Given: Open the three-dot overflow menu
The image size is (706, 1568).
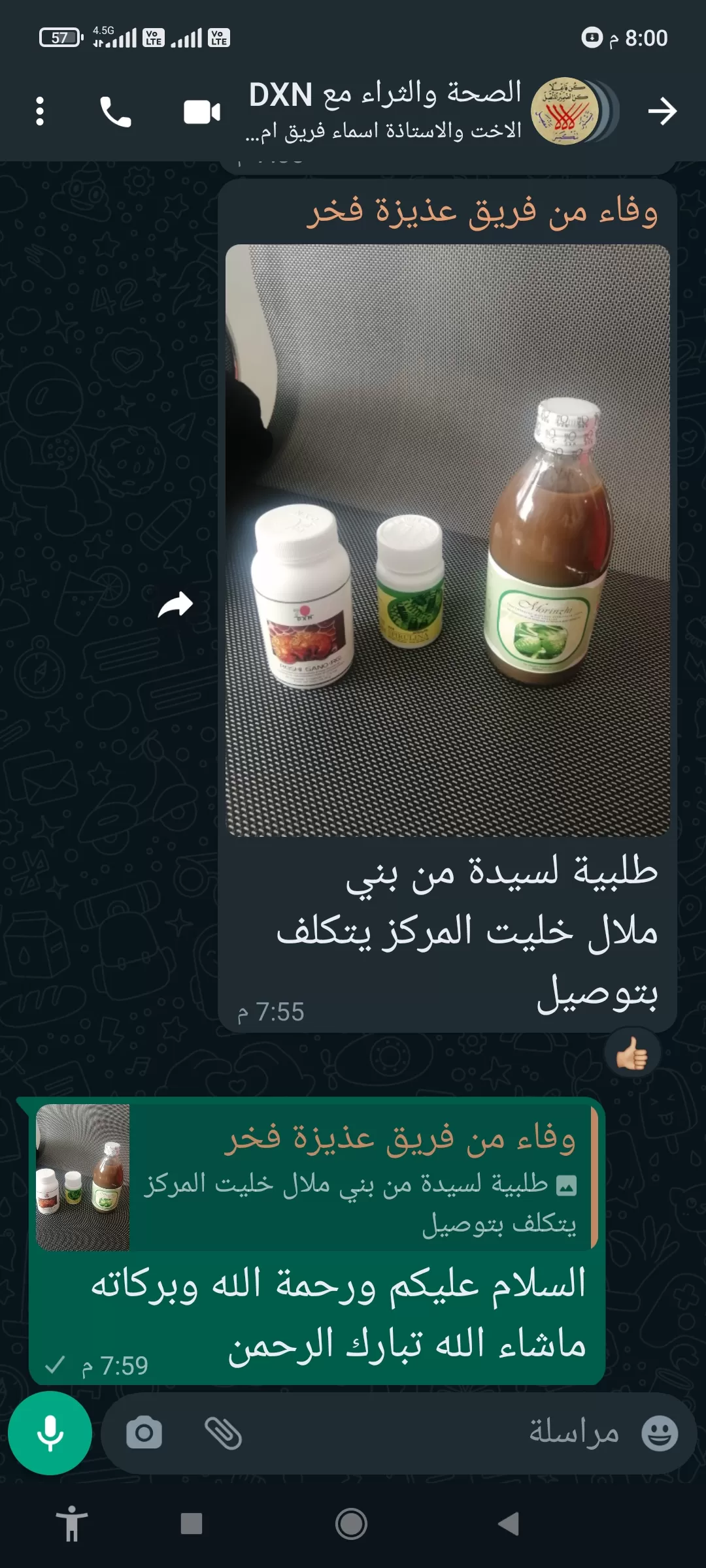Looking at the screenshot, I should (x=40, y=111).
